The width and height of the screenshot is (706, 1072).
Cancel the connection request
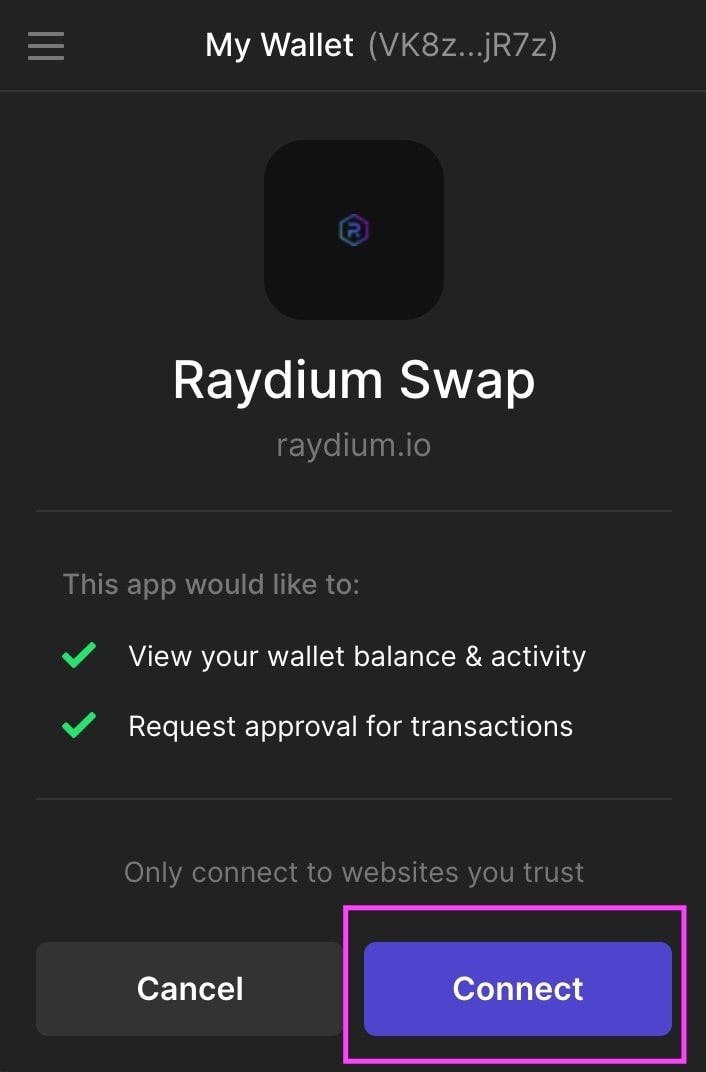click(190, 988)
